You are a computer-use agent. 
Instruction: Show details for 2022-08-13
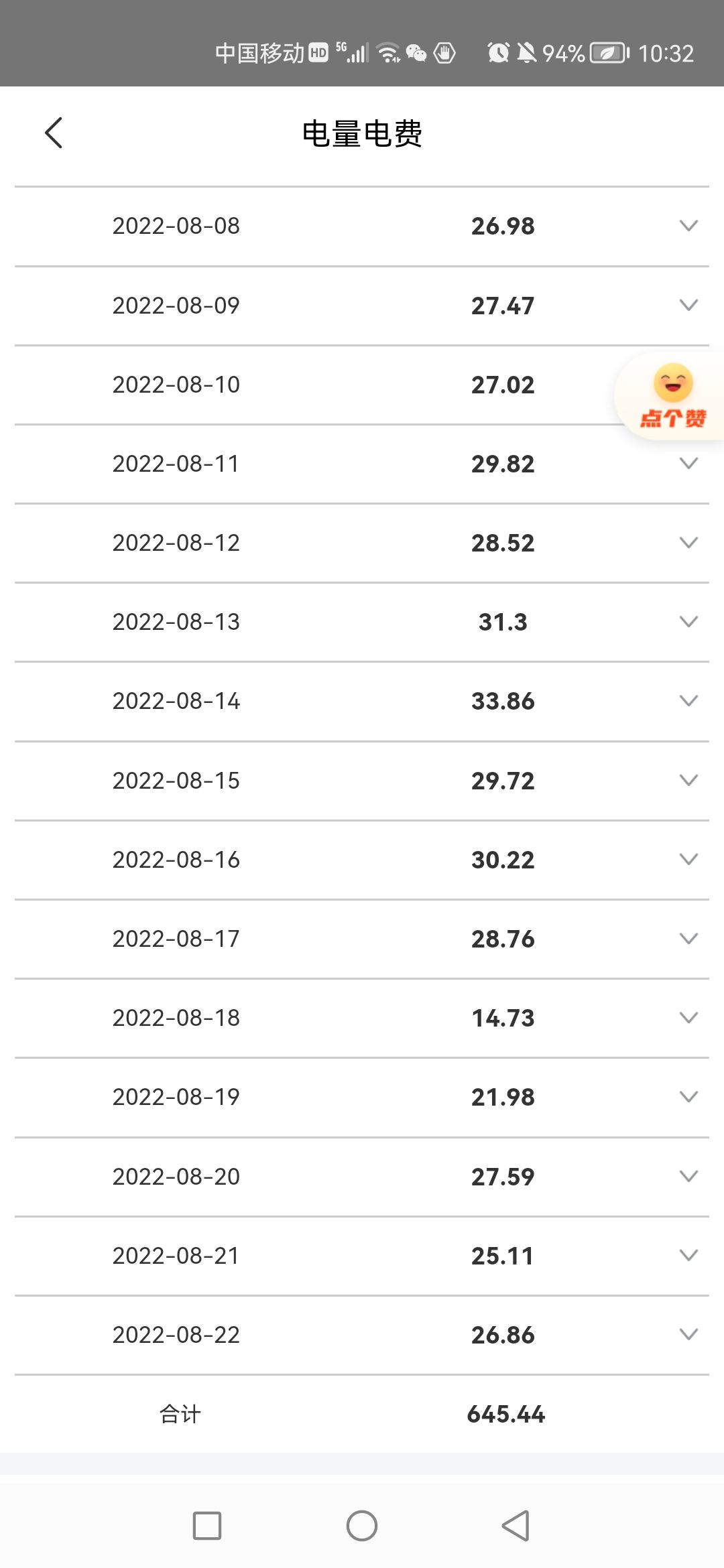pyautogui.click(x=688, y=621)
